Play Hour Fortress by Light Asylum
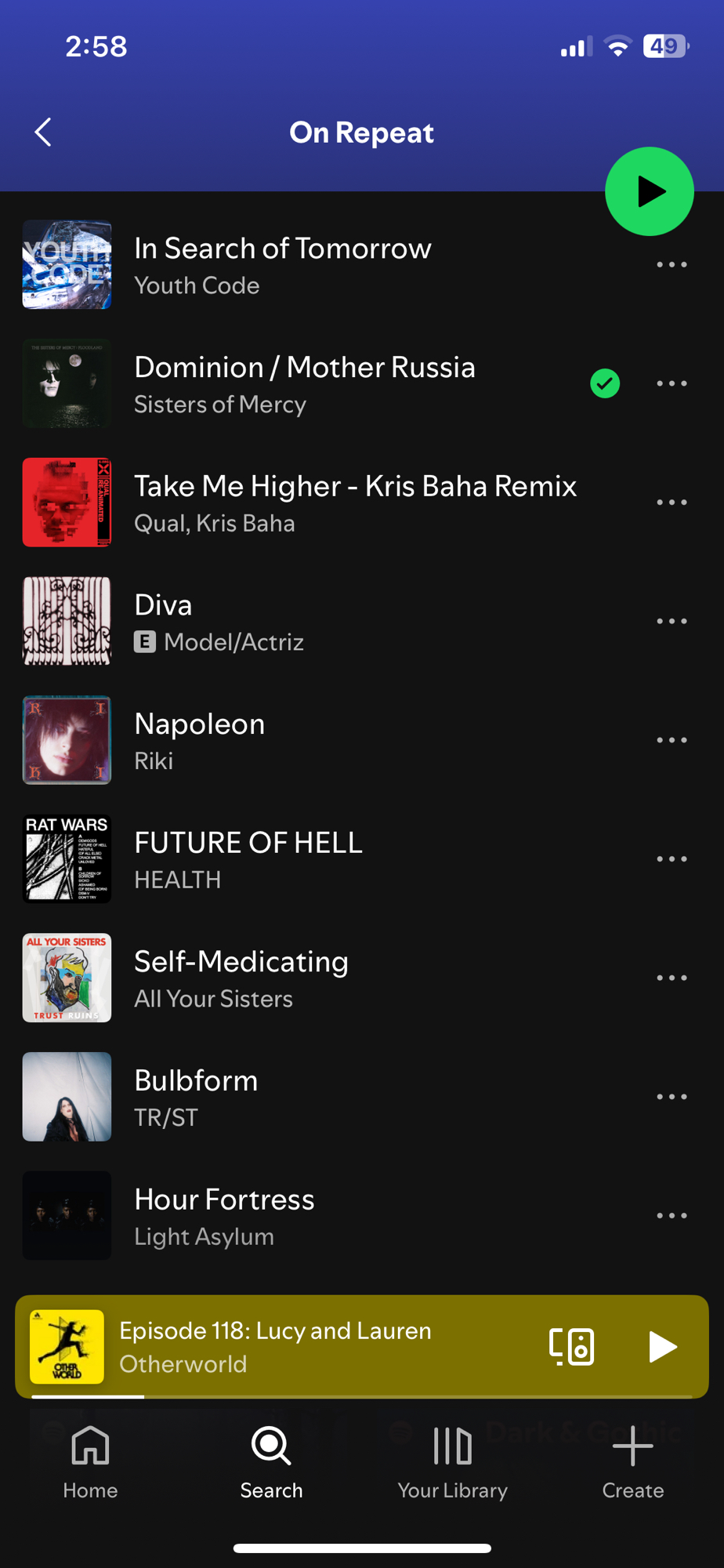724x1568 pixels. pos(224,1216)
